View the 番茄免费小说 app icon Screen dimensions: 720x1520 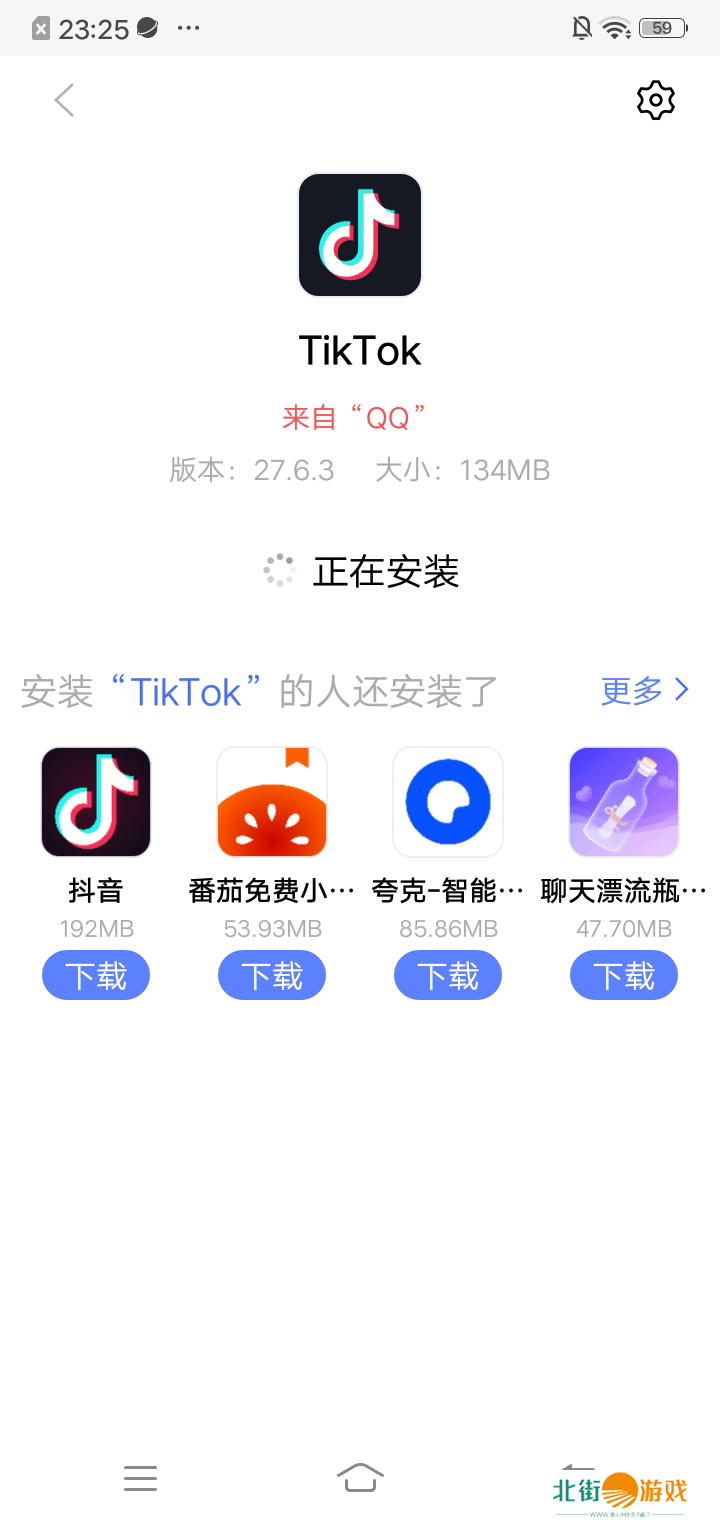coord(272,802)
